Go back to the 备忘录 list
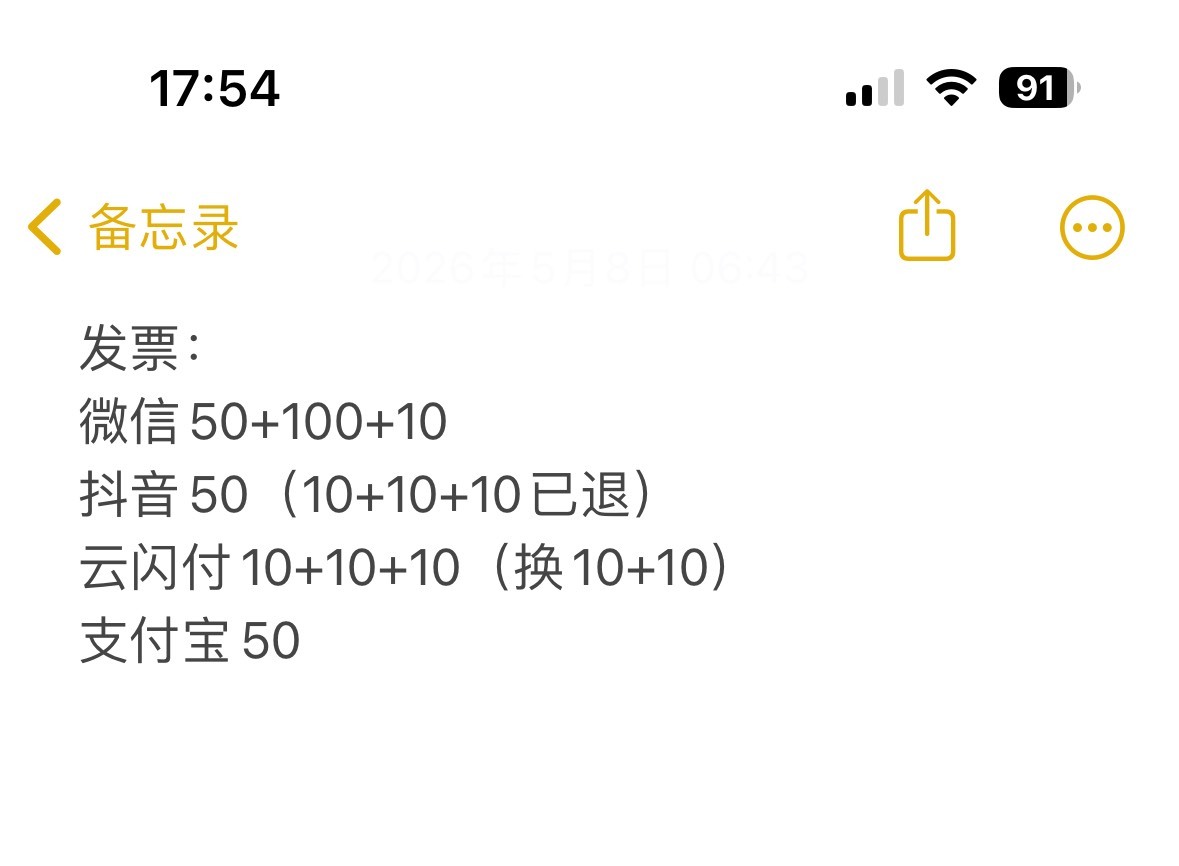 133,227
